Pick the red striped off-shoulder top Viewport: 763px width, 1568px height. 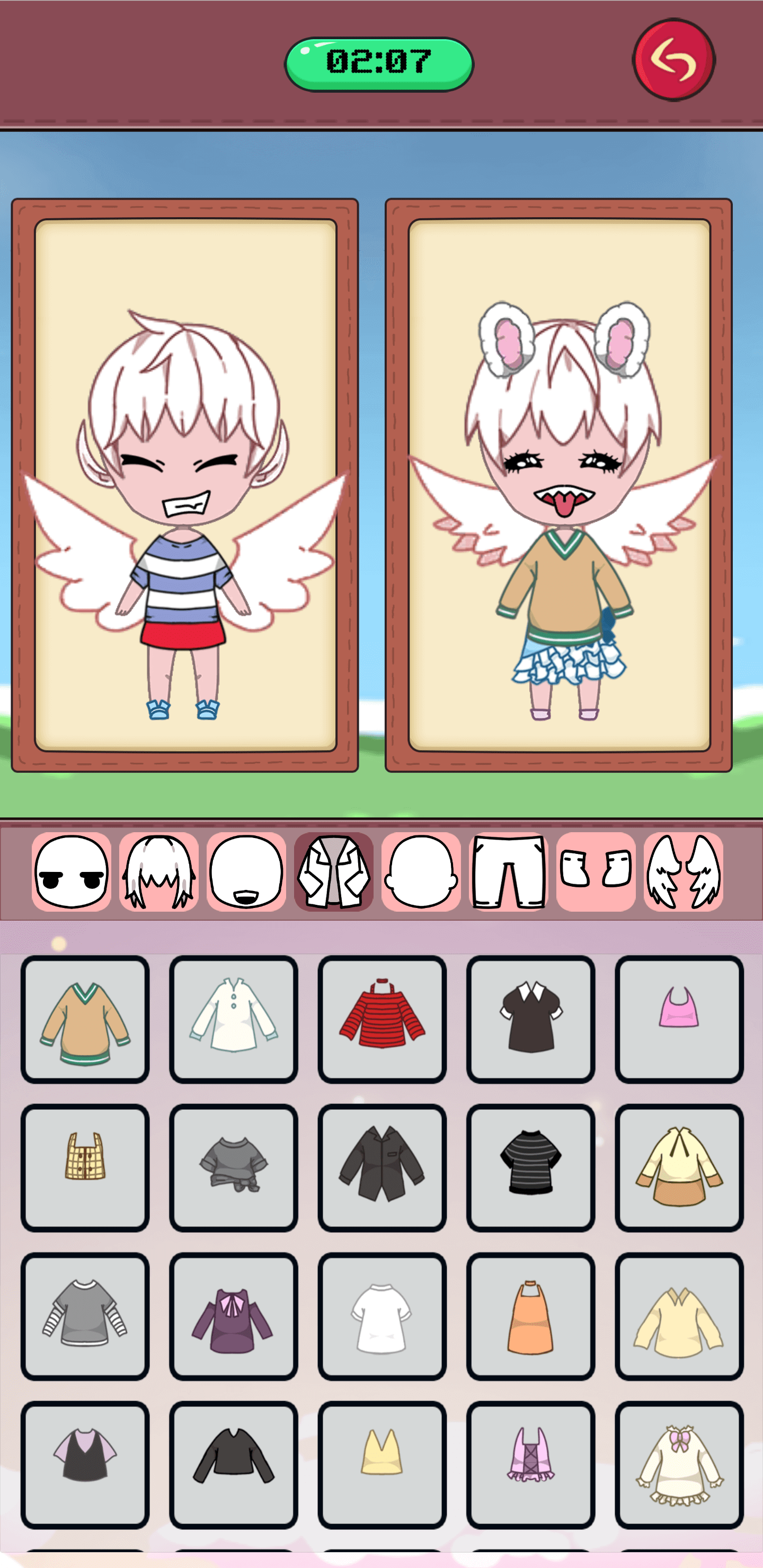point(382,1020)
